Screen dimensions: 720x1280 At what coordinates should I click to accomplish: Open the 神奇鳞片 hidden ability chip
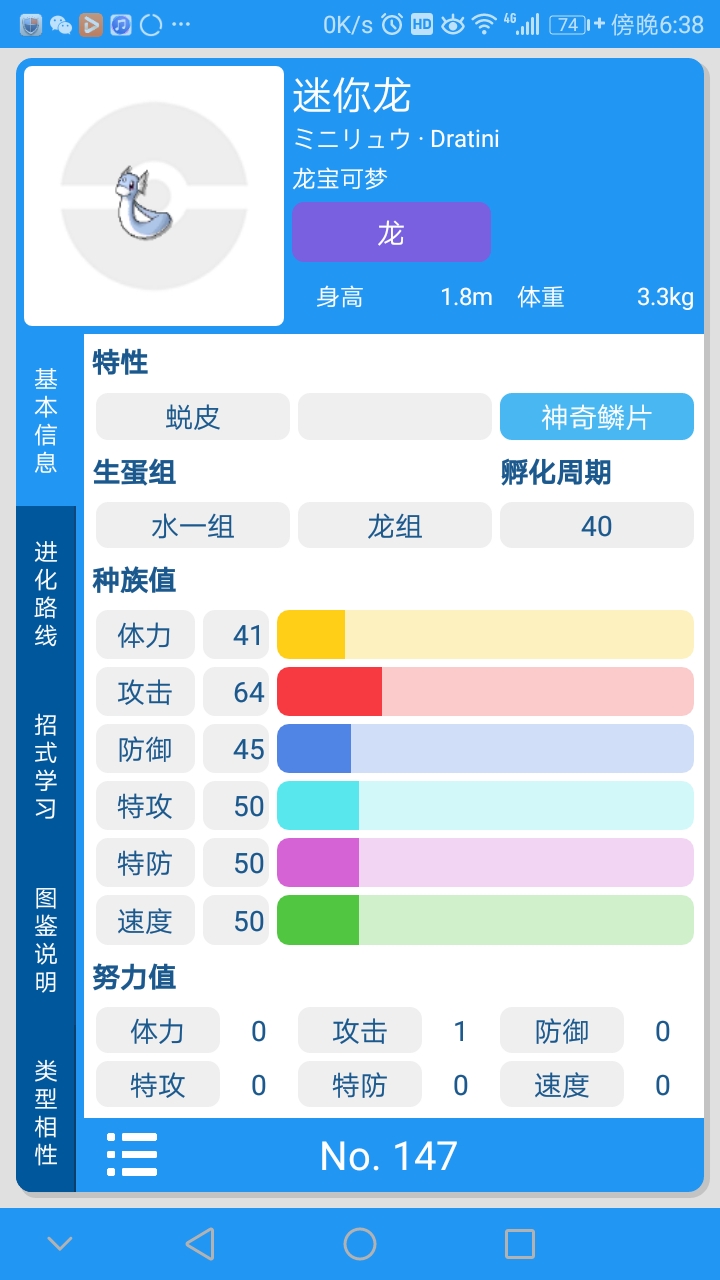(x=597, y=417)
